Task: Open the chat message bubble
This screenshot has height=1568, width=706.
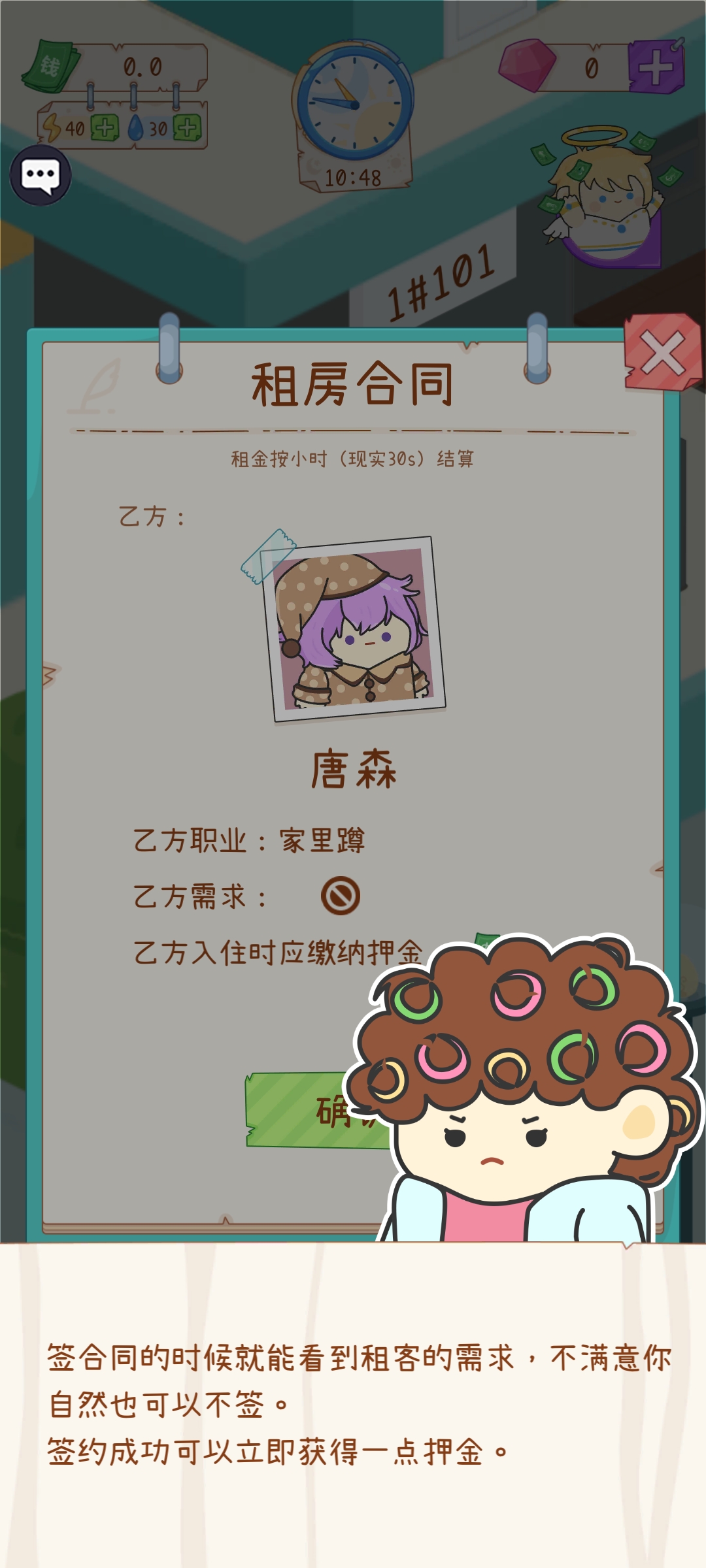Action: click(39, 175)
